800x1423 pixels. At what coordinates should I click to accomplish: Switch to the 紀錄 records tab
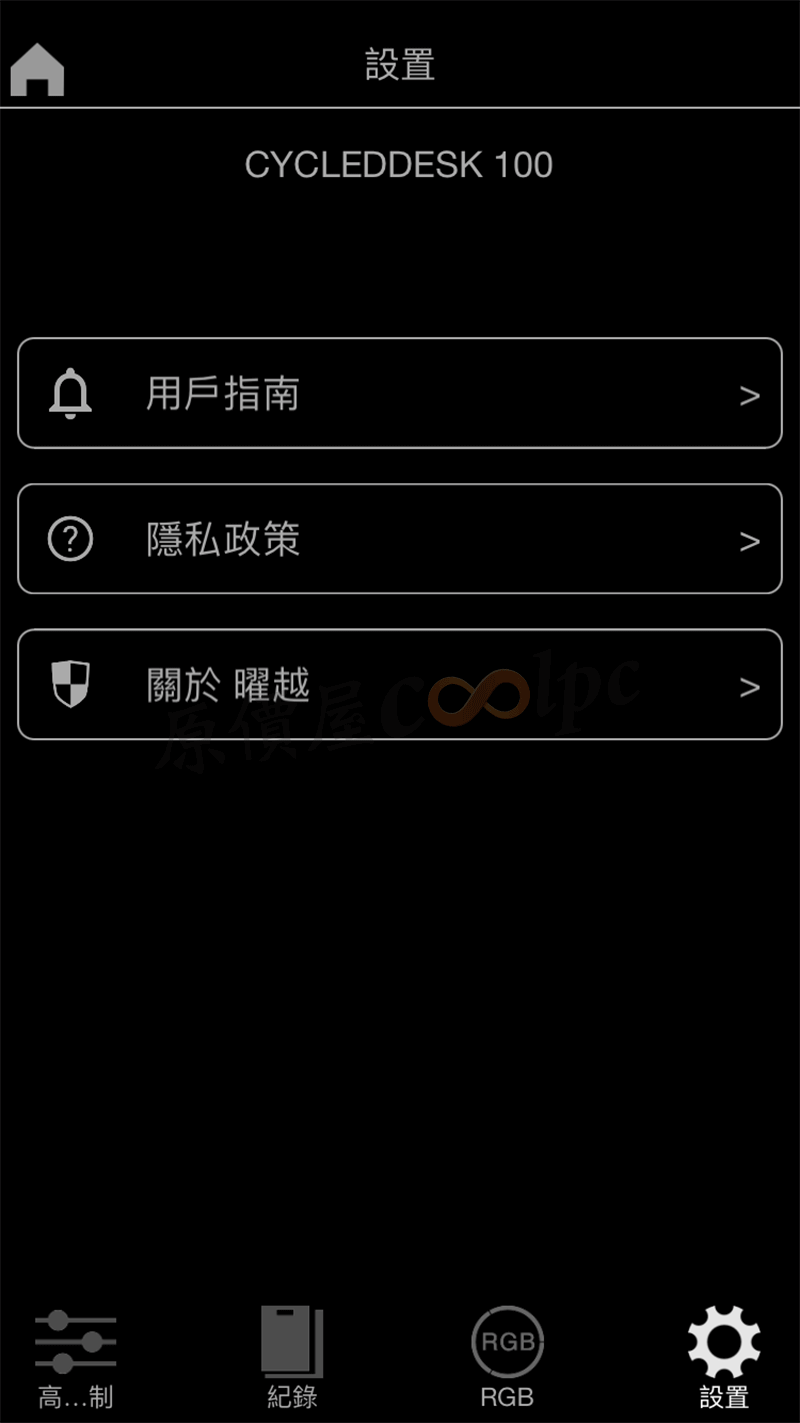tap(292, 1357)
